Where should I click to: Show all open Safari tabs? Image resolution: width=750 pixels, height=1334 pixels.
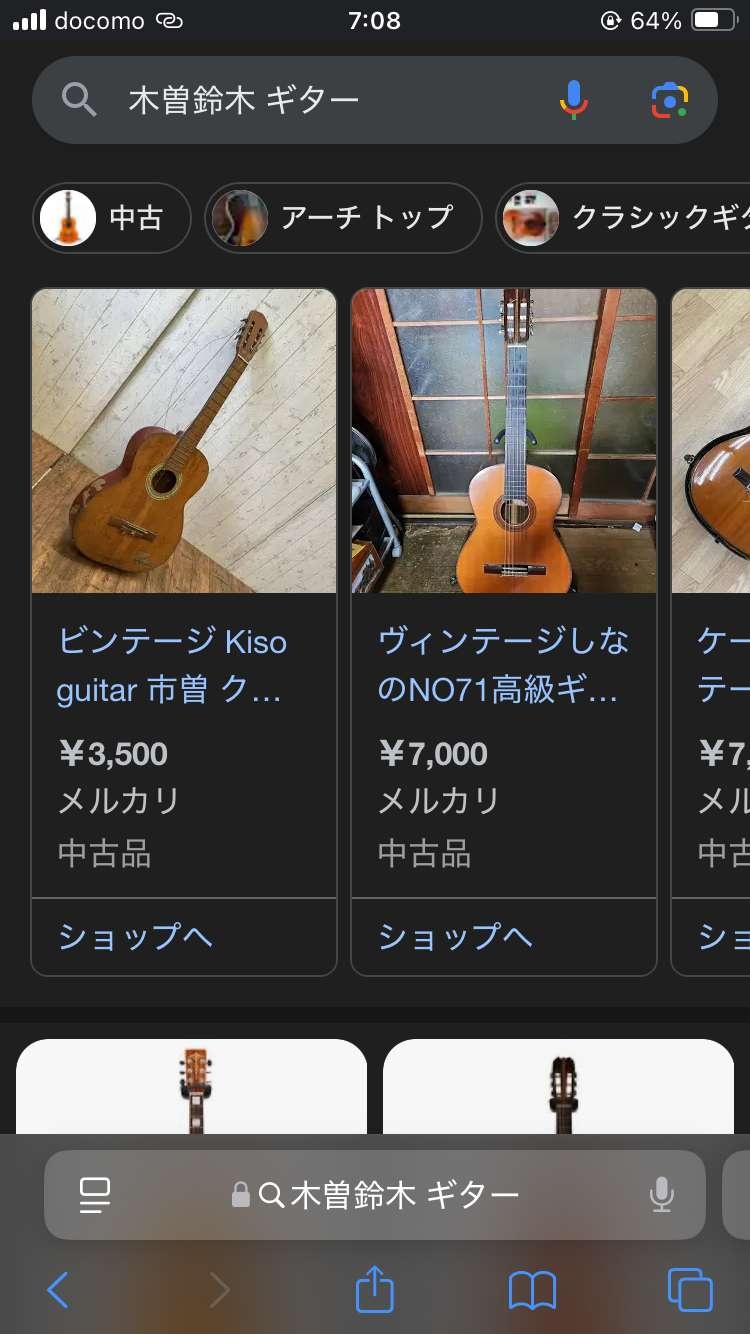(690, 1290)
